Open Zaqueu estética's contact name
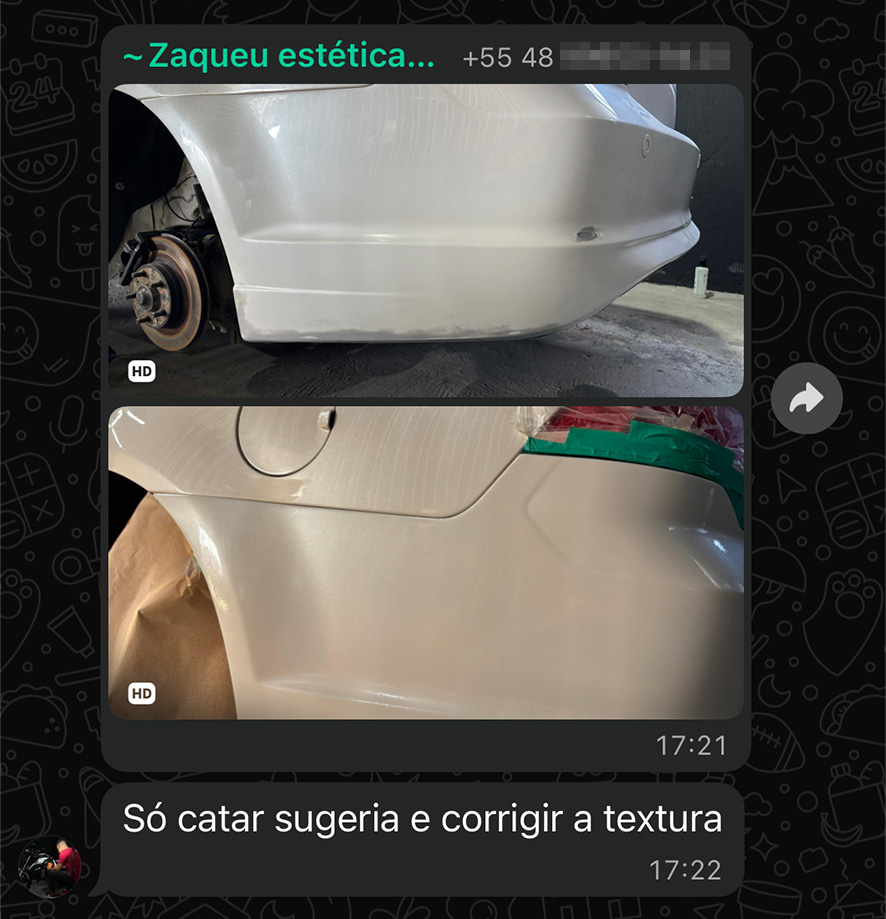Image resolution: width=886 pixels, height=919 pixels. [279, 56]
